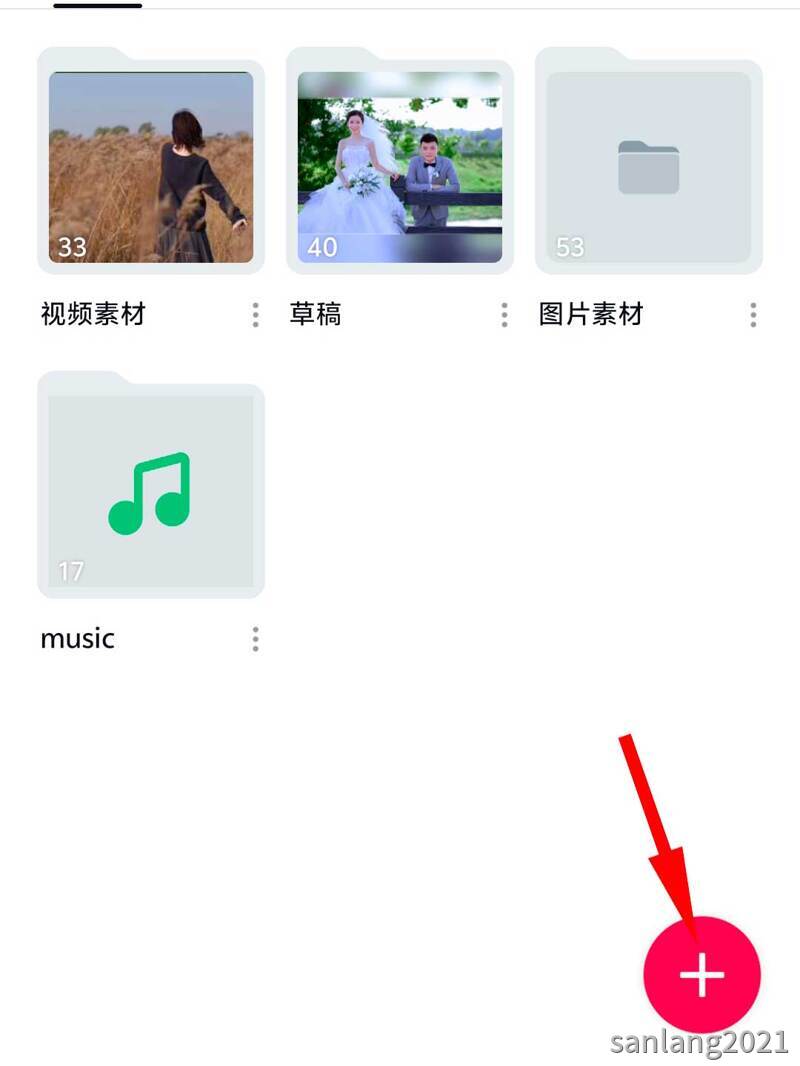Tap the green music note icon
The height and width of the screenshot is (1066, 800).
(149, 490)
